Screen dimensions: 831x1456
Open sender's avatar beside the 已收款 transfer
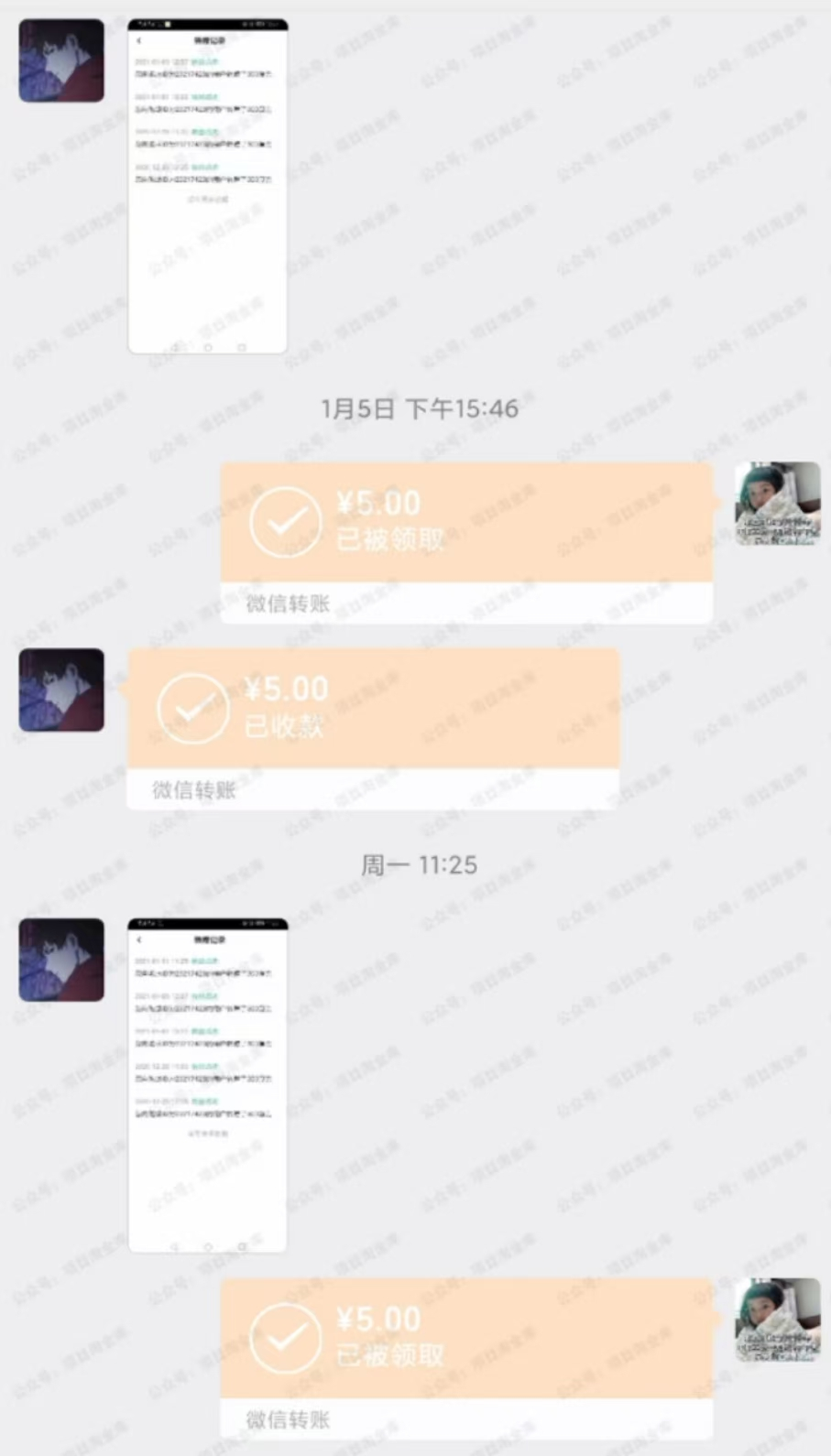[x=61, y=690]
